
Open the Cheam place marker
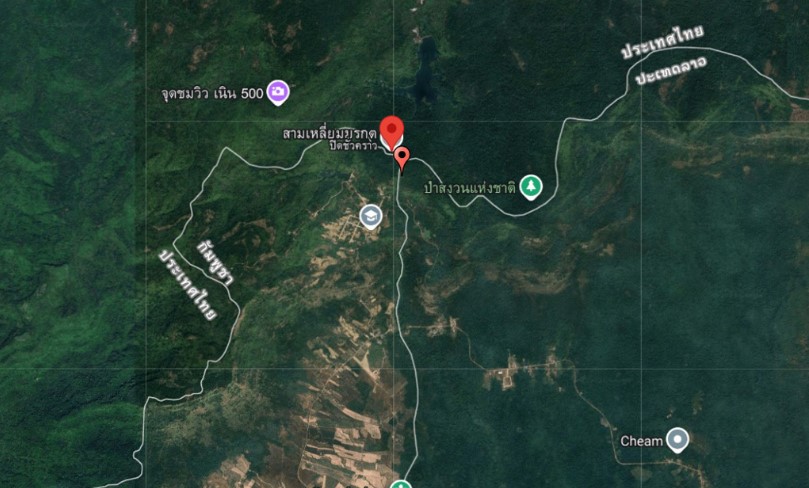(678, 440)
